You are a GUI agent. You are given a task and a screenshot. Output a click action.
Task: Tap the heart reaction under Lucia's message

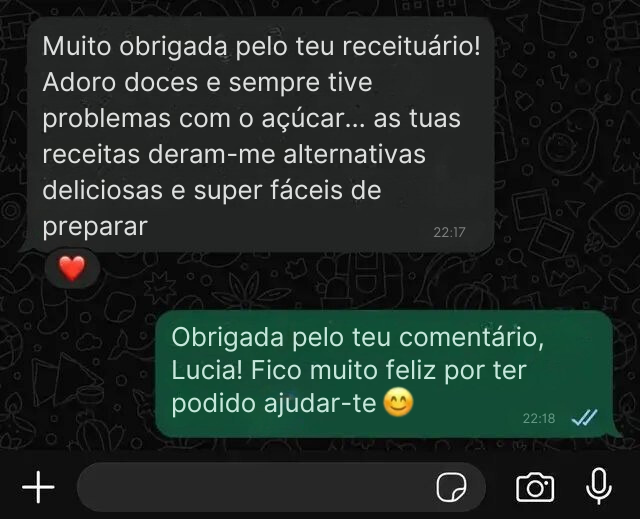(x=72, y=268)
